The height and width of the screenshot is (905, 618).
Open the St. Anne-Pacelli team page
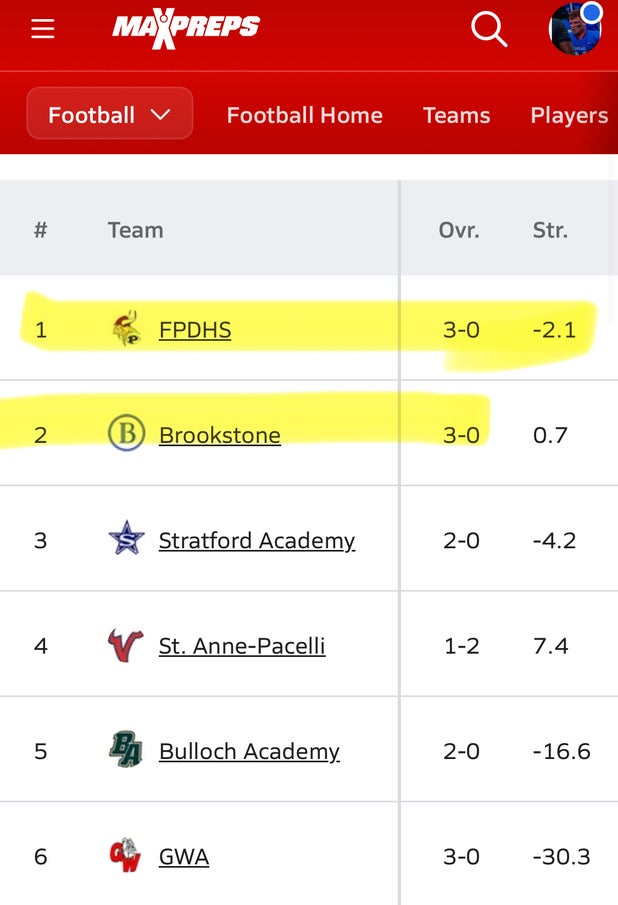click(x=242, y=646)
